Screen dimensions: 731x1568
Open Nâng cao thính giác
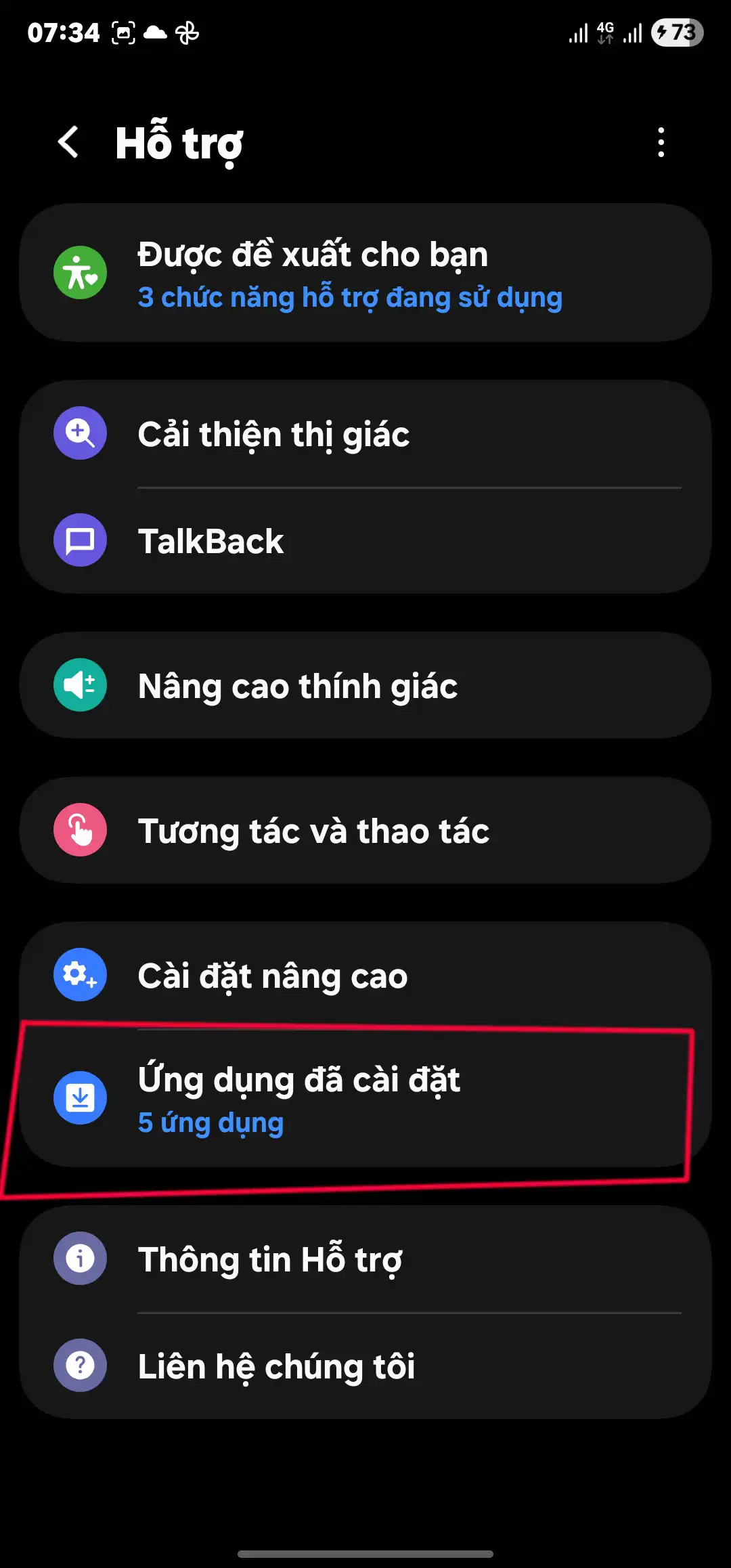tap(365, 685)
